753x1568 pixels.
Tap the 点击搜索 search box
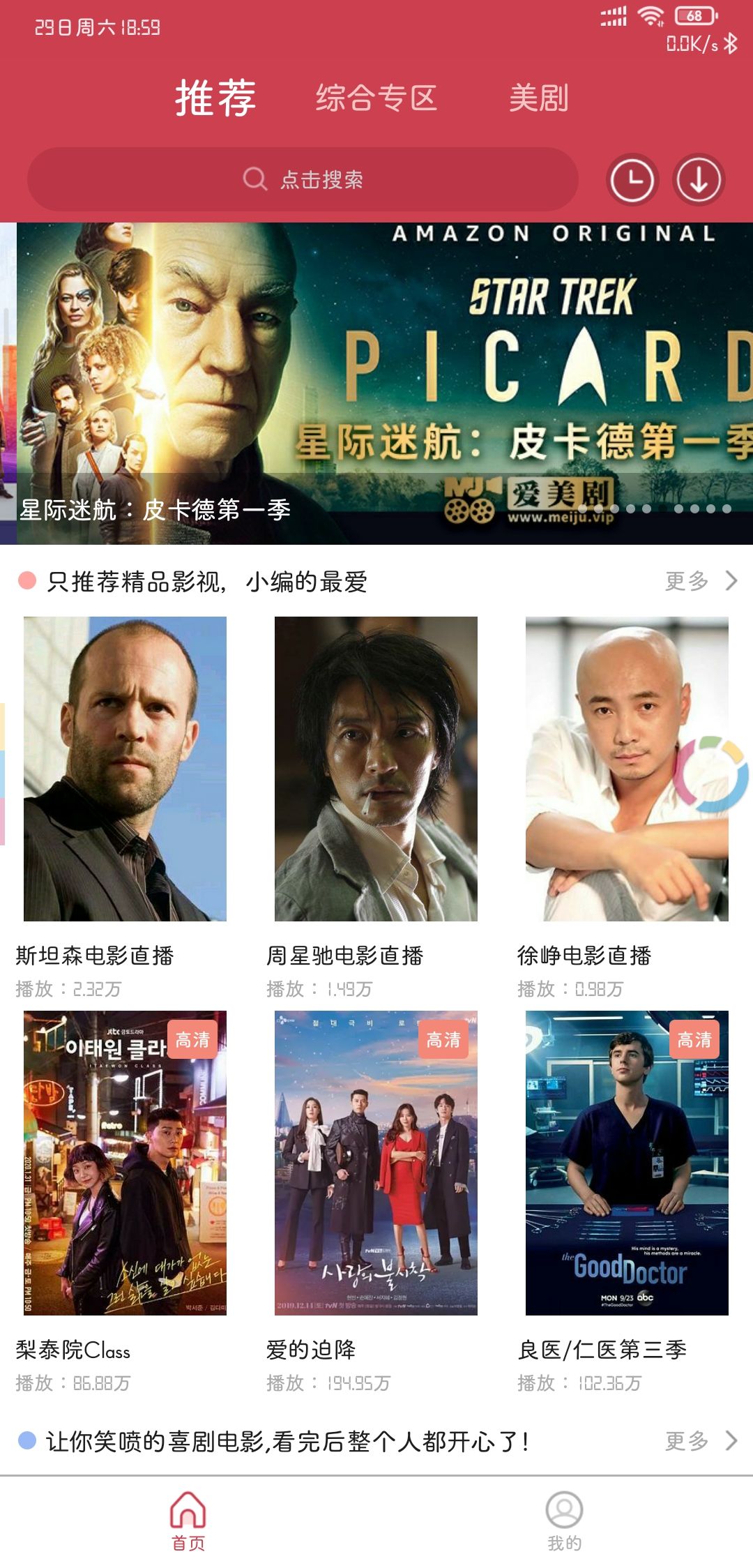click(x=303, y=180)
